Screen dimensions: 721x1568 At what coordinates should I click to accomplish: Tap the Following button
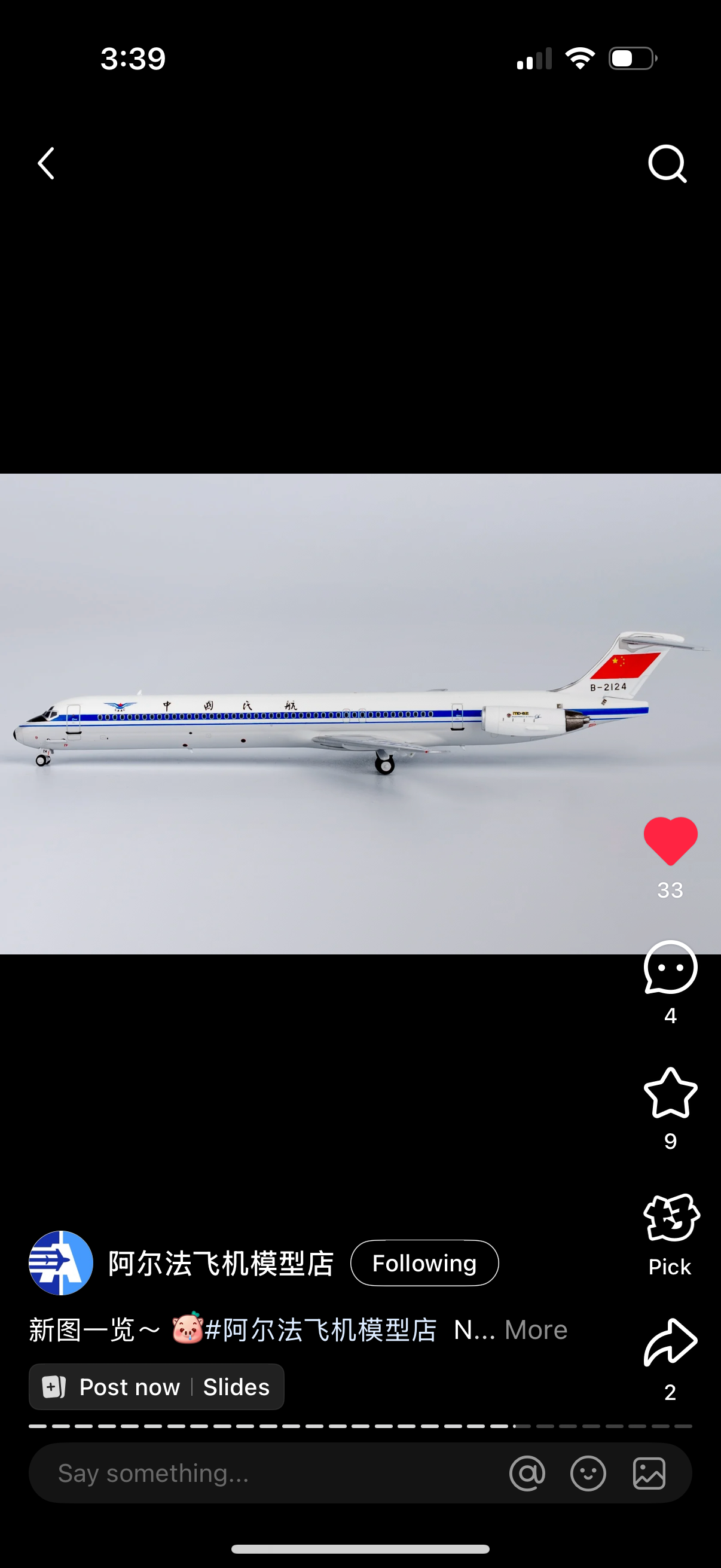(424, 1263)
